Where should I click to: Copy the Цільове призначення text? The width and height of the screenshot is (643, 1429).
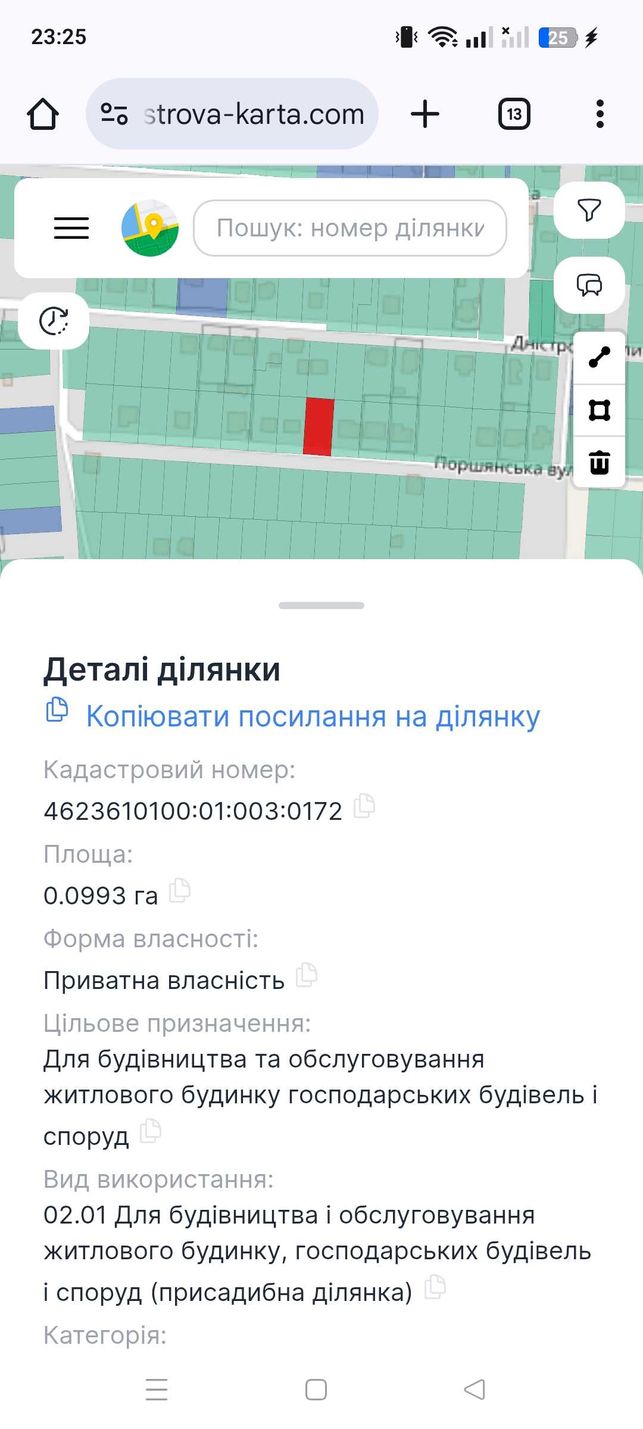click(151, 1131)
